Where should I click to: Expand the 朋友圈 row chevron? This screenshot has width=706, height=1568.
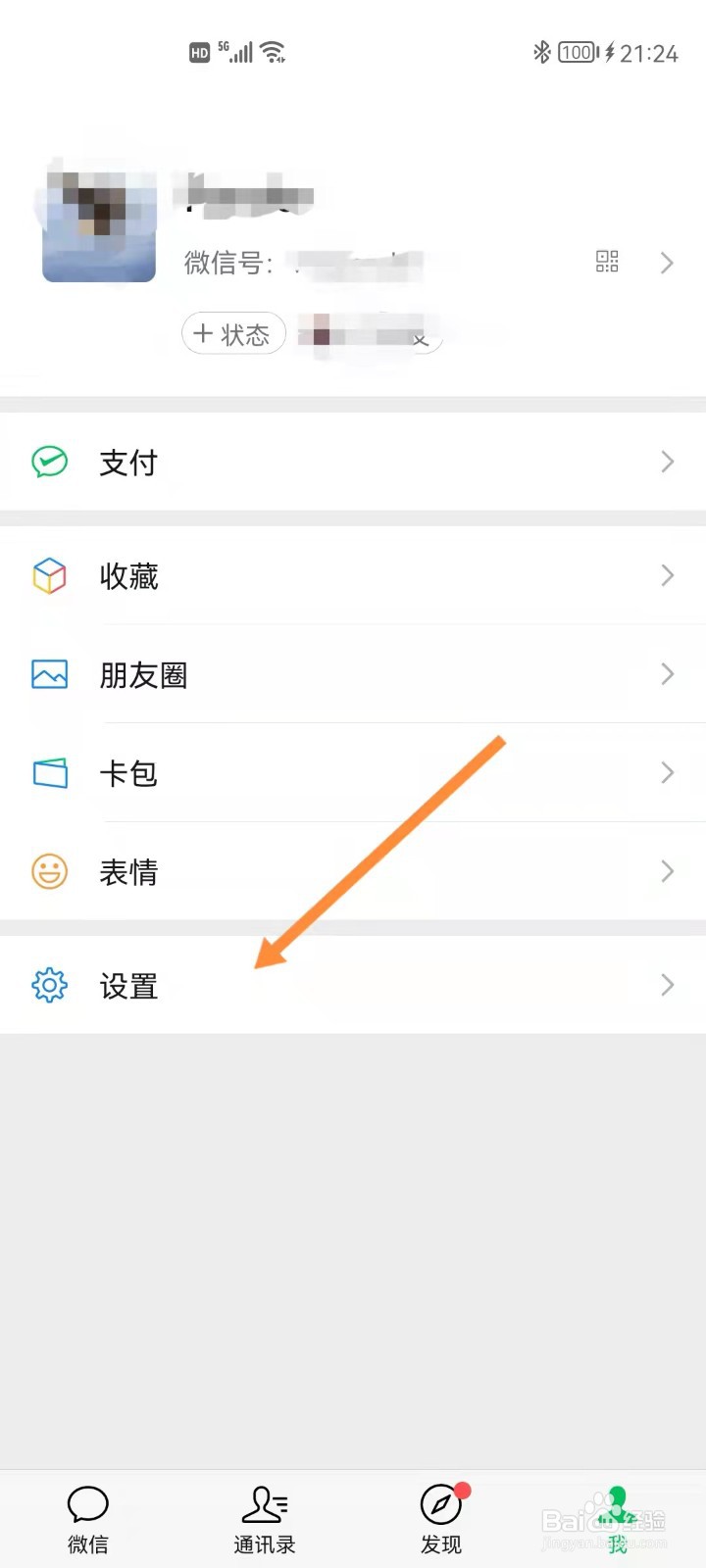coord(668,674)
